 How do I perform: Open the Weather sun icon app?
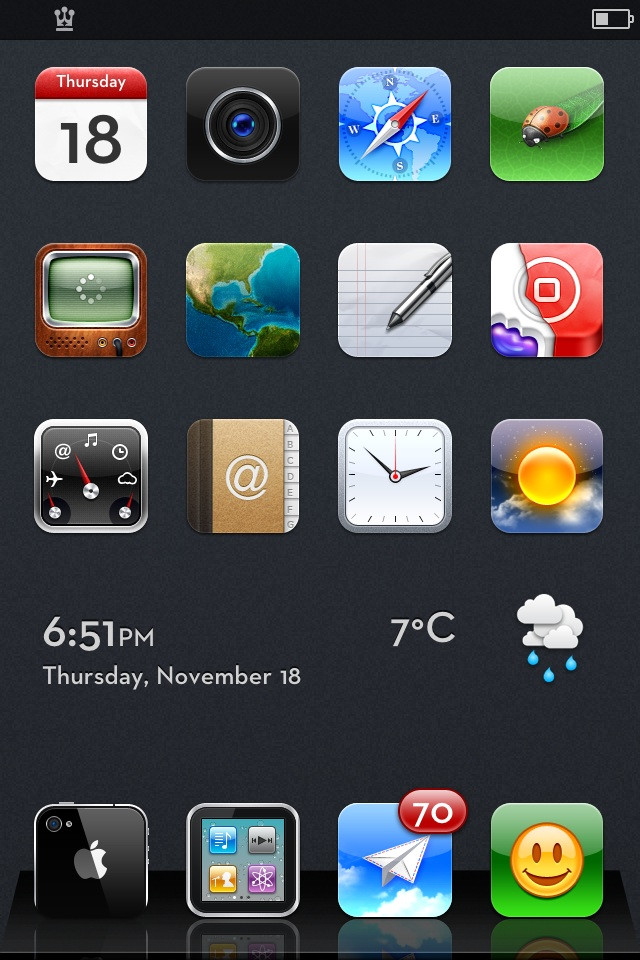pos(547,476)
